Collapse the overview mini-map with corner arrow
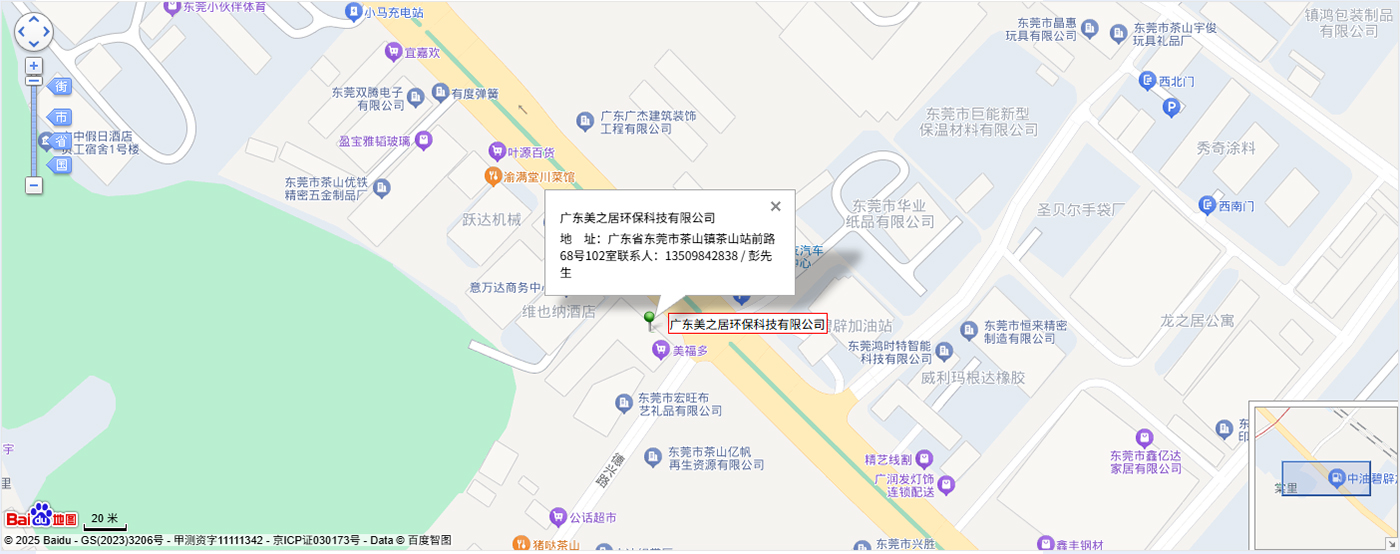This screenshot has height=554, width=1400. click(1391, 545)
